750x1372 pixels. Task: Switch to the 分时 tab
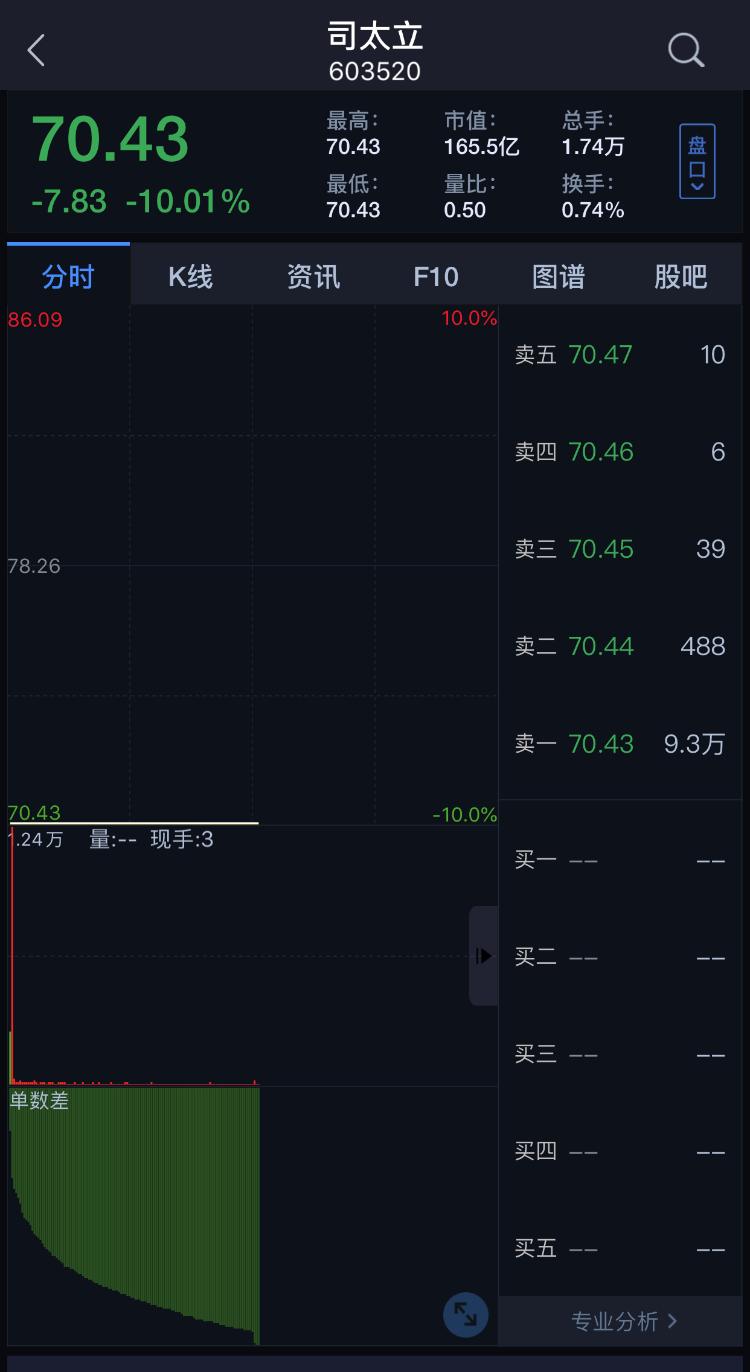click(68, 276)
